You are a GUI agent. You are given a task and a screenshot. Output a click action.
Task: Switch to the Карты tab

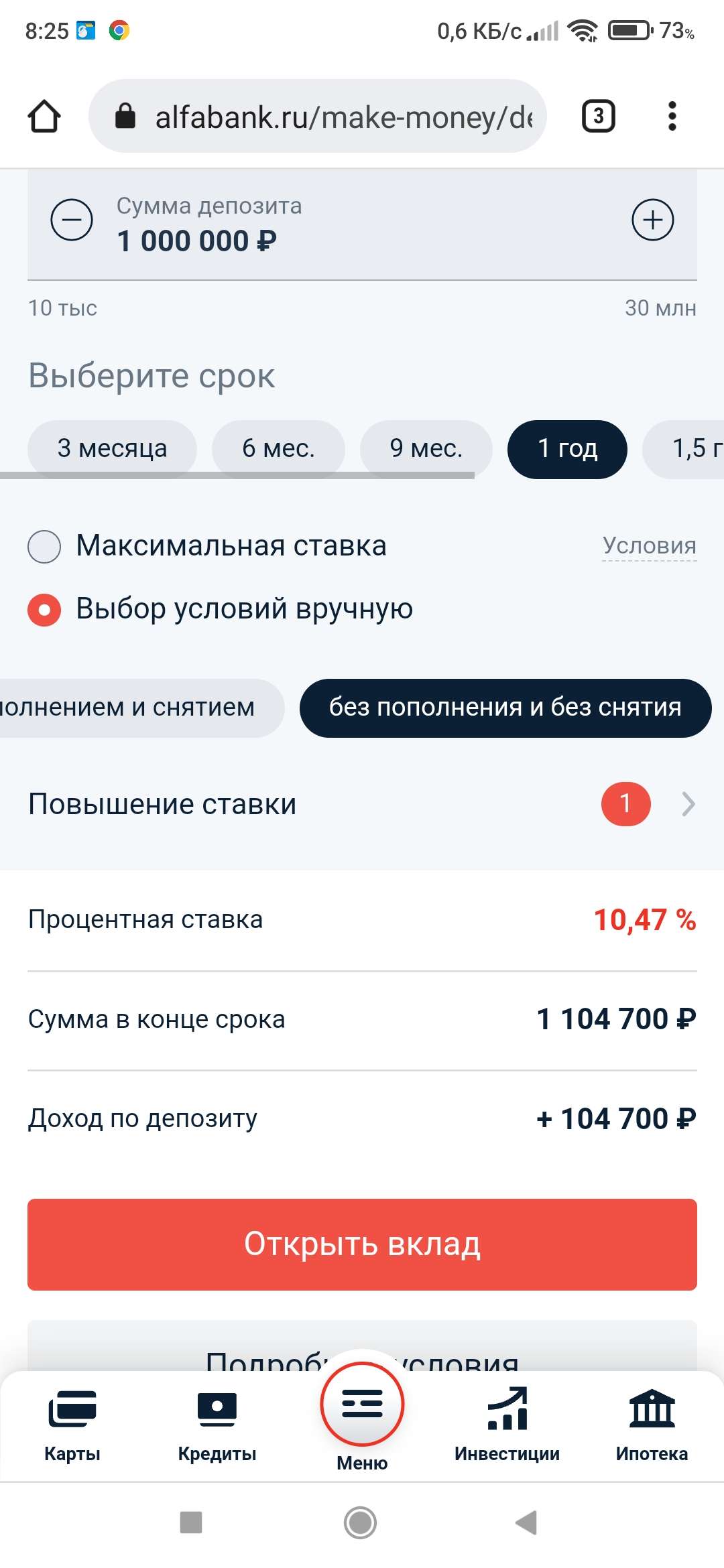(72, 1424)
